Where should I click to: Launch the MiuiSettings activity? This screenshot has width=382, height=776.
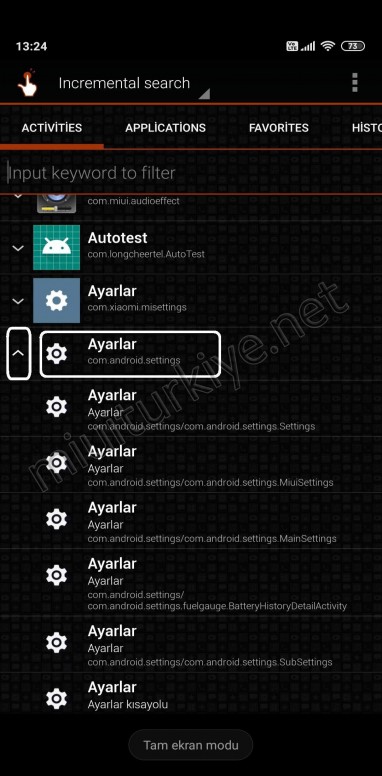pos(191,464)
